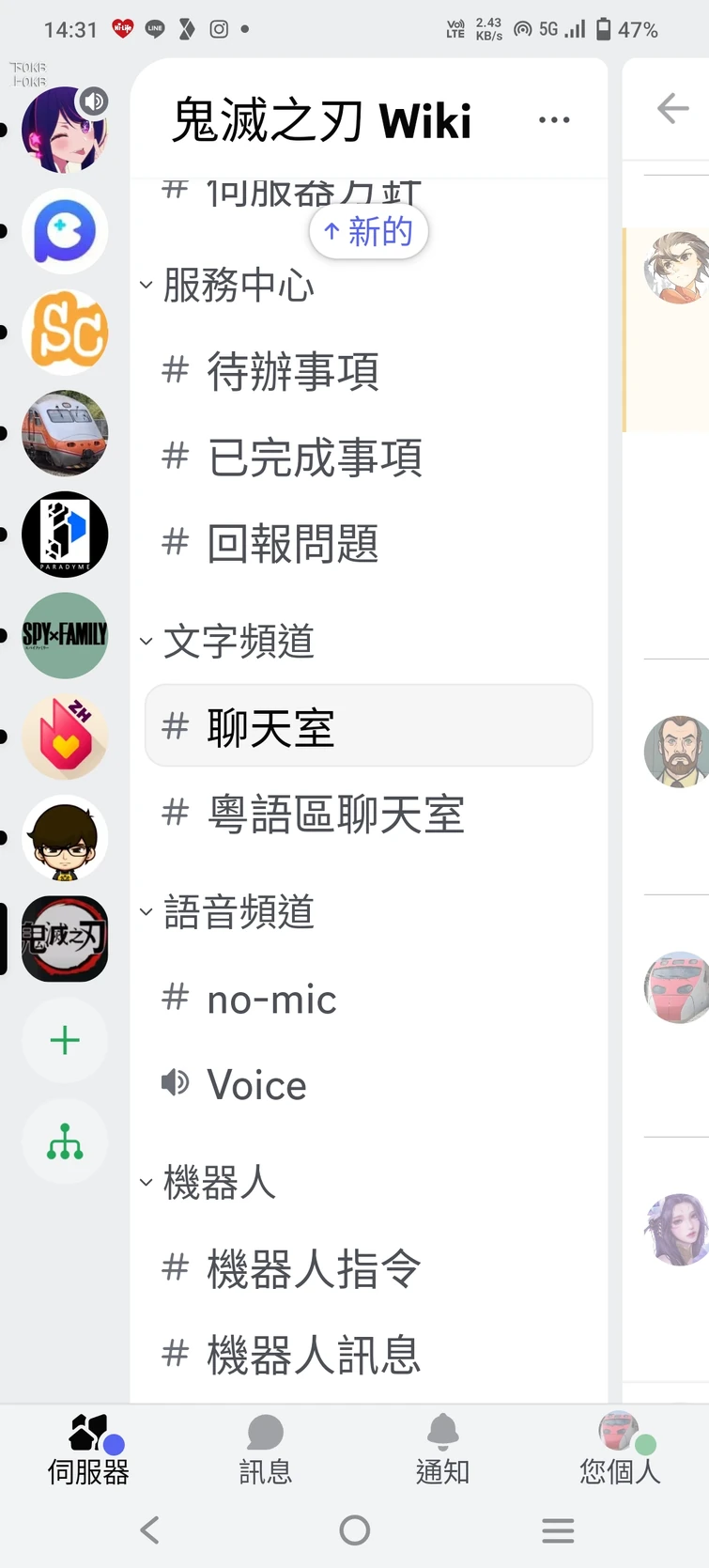Viewport: 709px width, 1568px height.
Task: Collapse the 文字頻道 category
Action: tap(238, 642)
